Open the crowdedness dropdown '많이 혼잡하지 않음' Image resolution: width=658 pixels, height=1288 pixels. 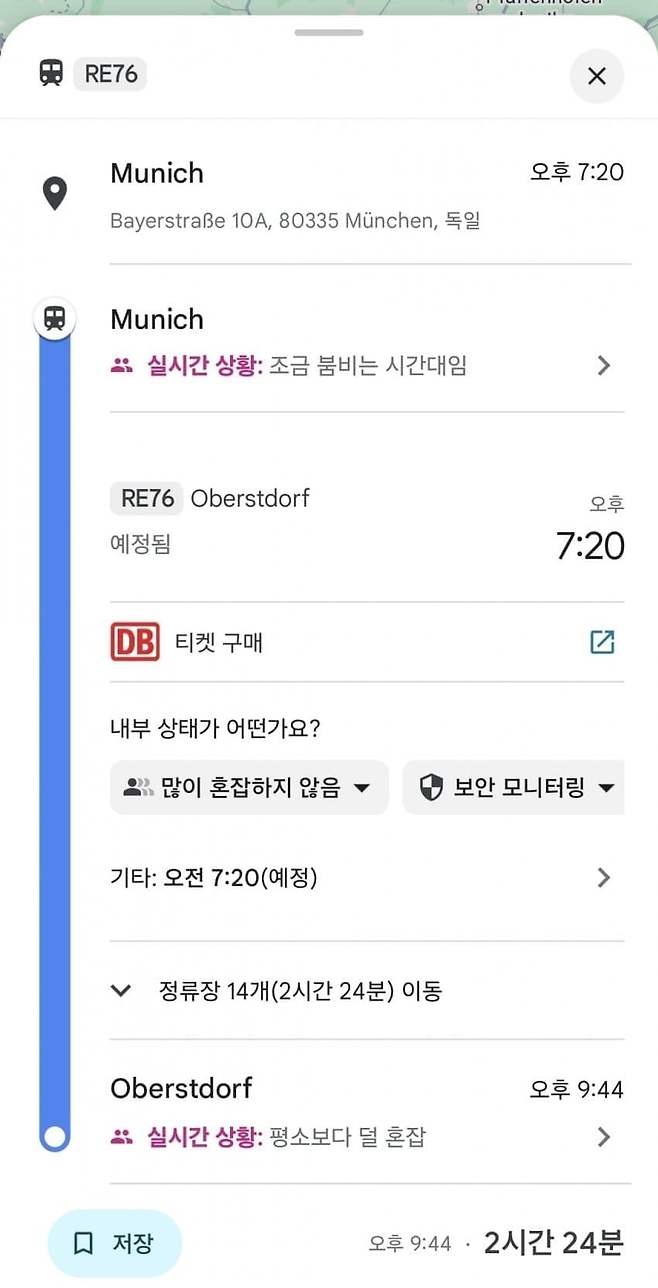pyautogui.click(x=248, y=788)
